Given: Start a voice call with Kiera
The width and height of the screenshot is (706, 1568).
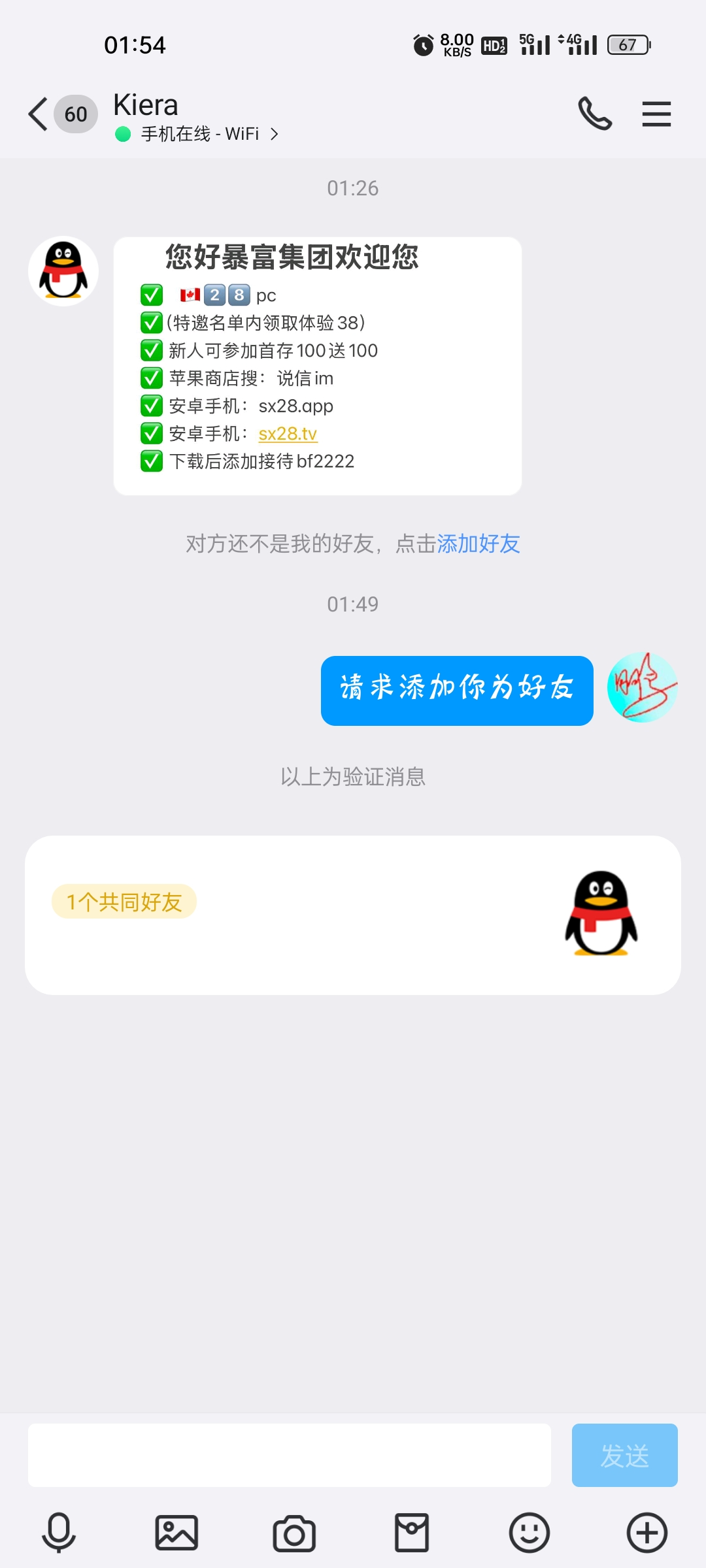Looking at the screenshot, I should click(x=594, y=114).
